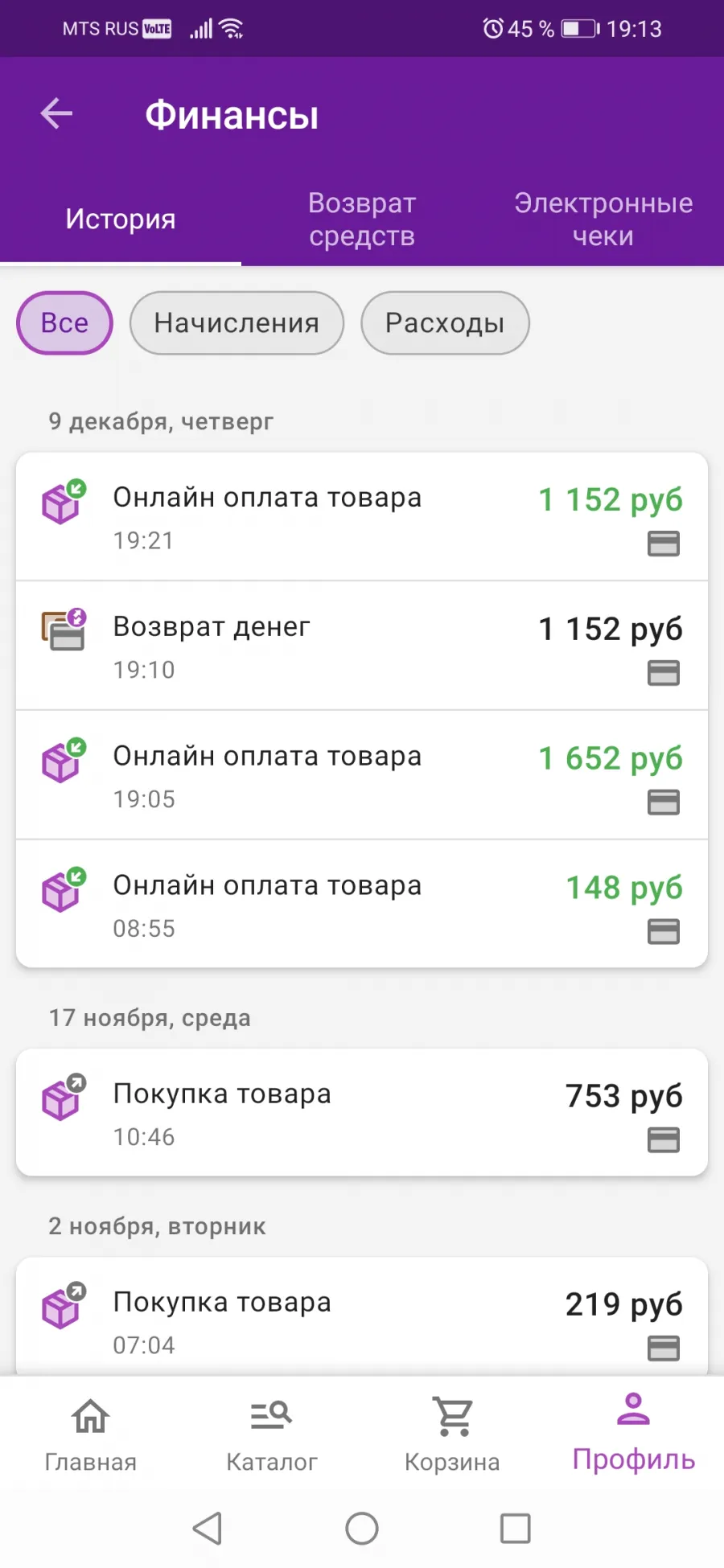This screenshot has height=1568, width=724.
Task: Switch to the Возврат средств tab
Action: (362, 220)
